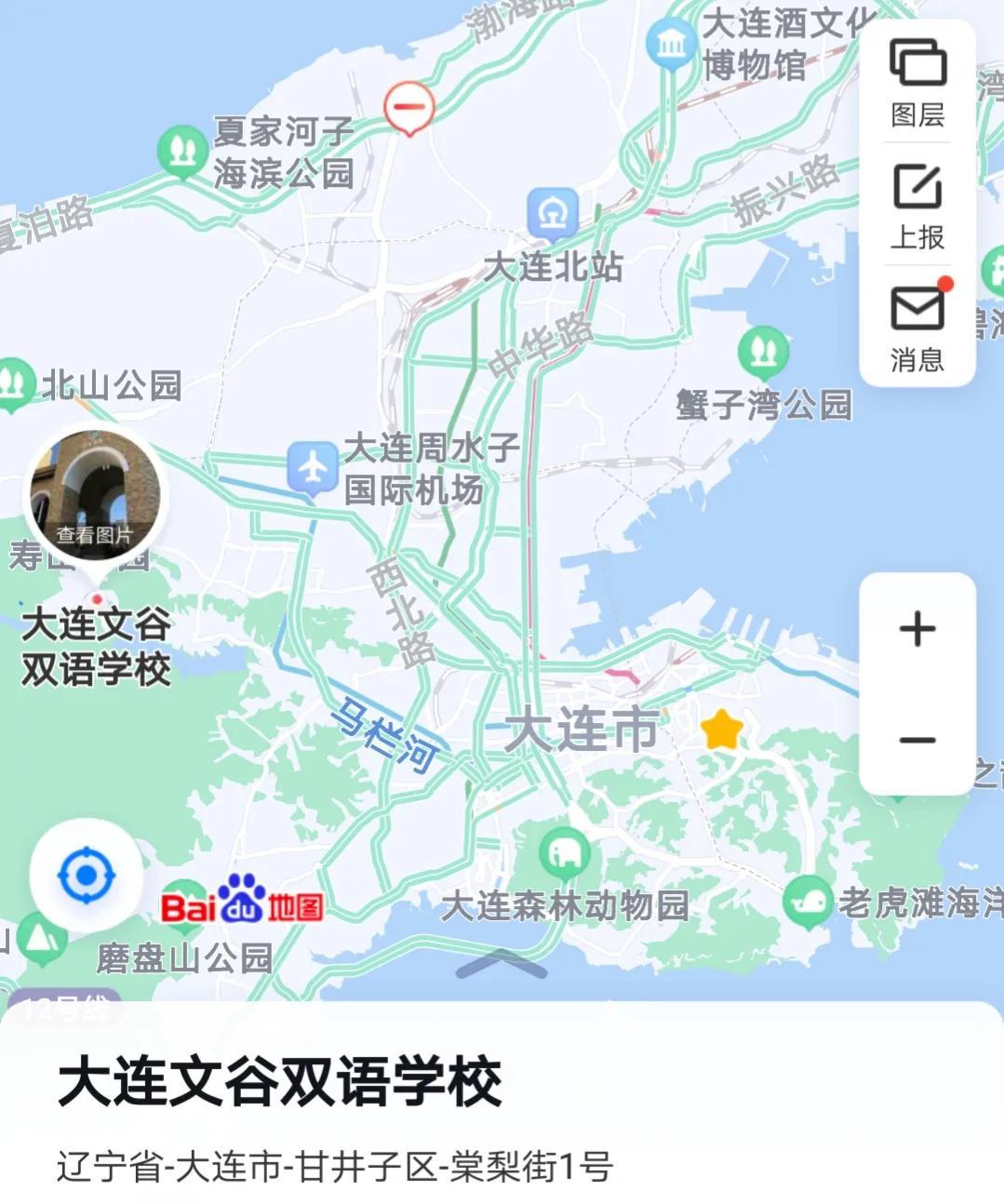Select the 夏家河子海滨公园 marker
Viewport: 1004px width, 1204px height.
click(182, 150)
